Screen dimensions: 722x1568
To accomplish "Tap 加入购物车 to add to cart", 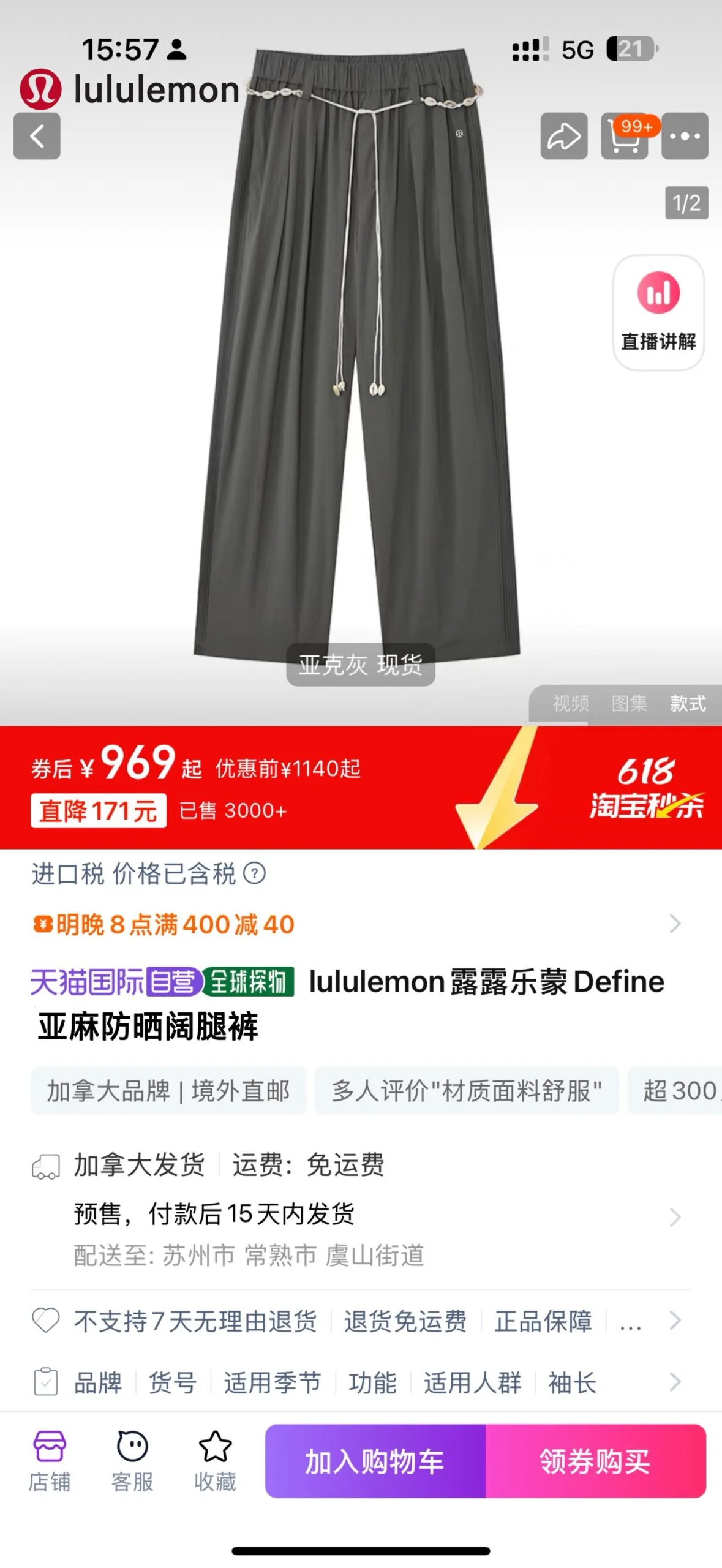I will [375, 1461].
